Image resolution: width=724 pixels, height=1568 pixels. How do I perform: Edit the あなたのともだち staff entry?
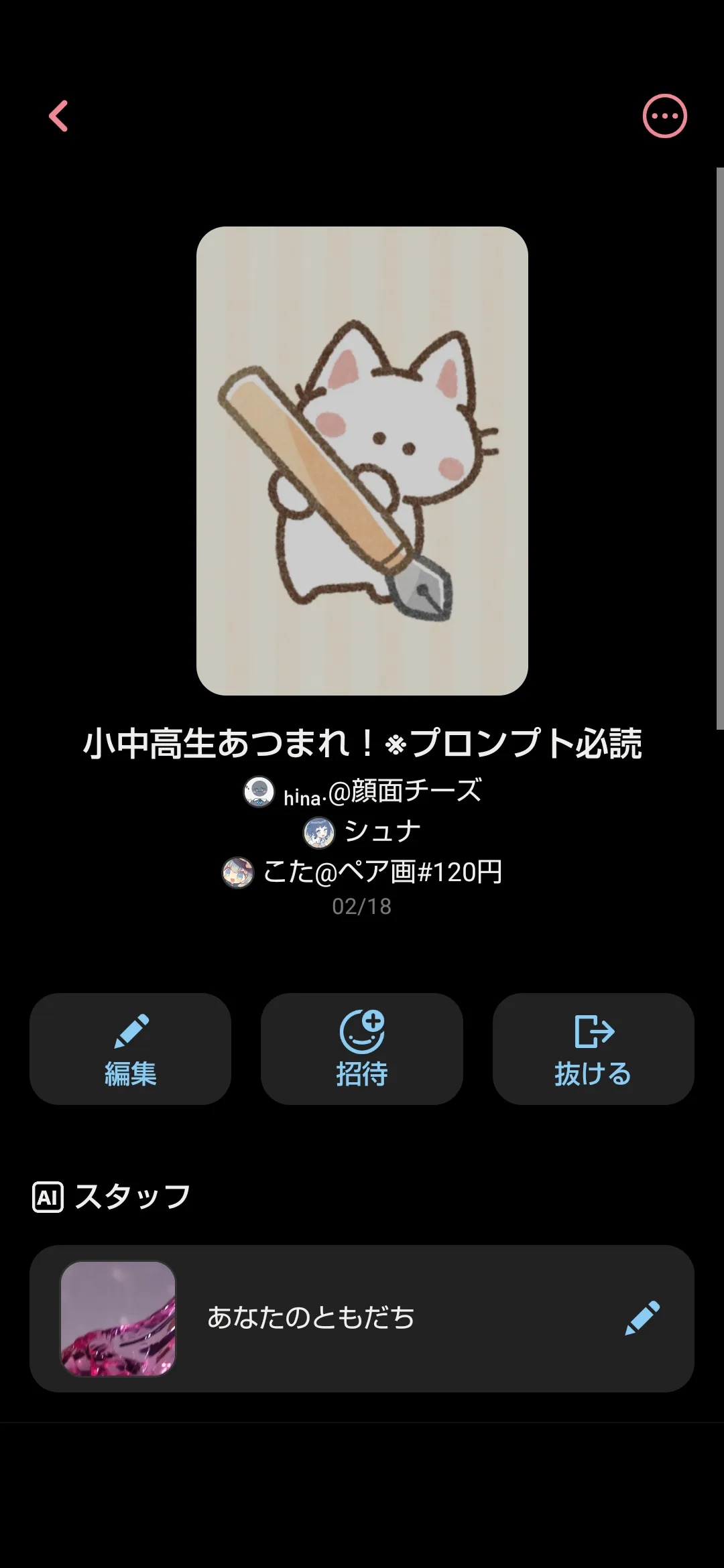pos(642,1318)
